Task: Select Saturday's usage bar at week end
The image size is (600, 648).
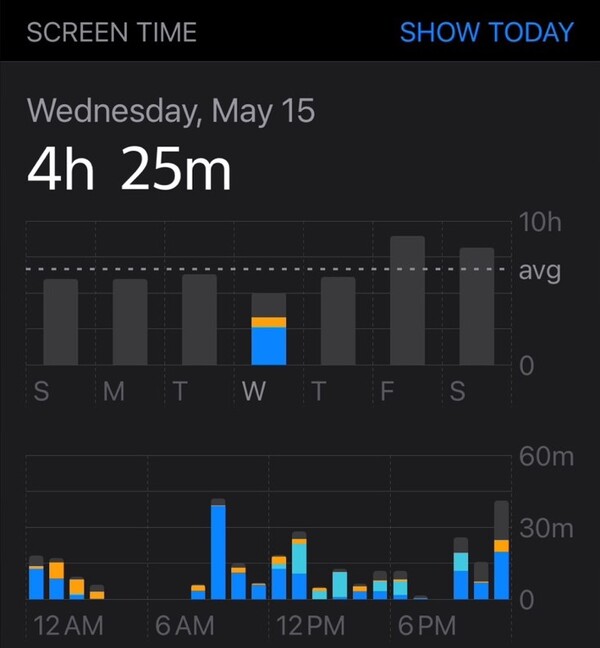Action: 476,306
